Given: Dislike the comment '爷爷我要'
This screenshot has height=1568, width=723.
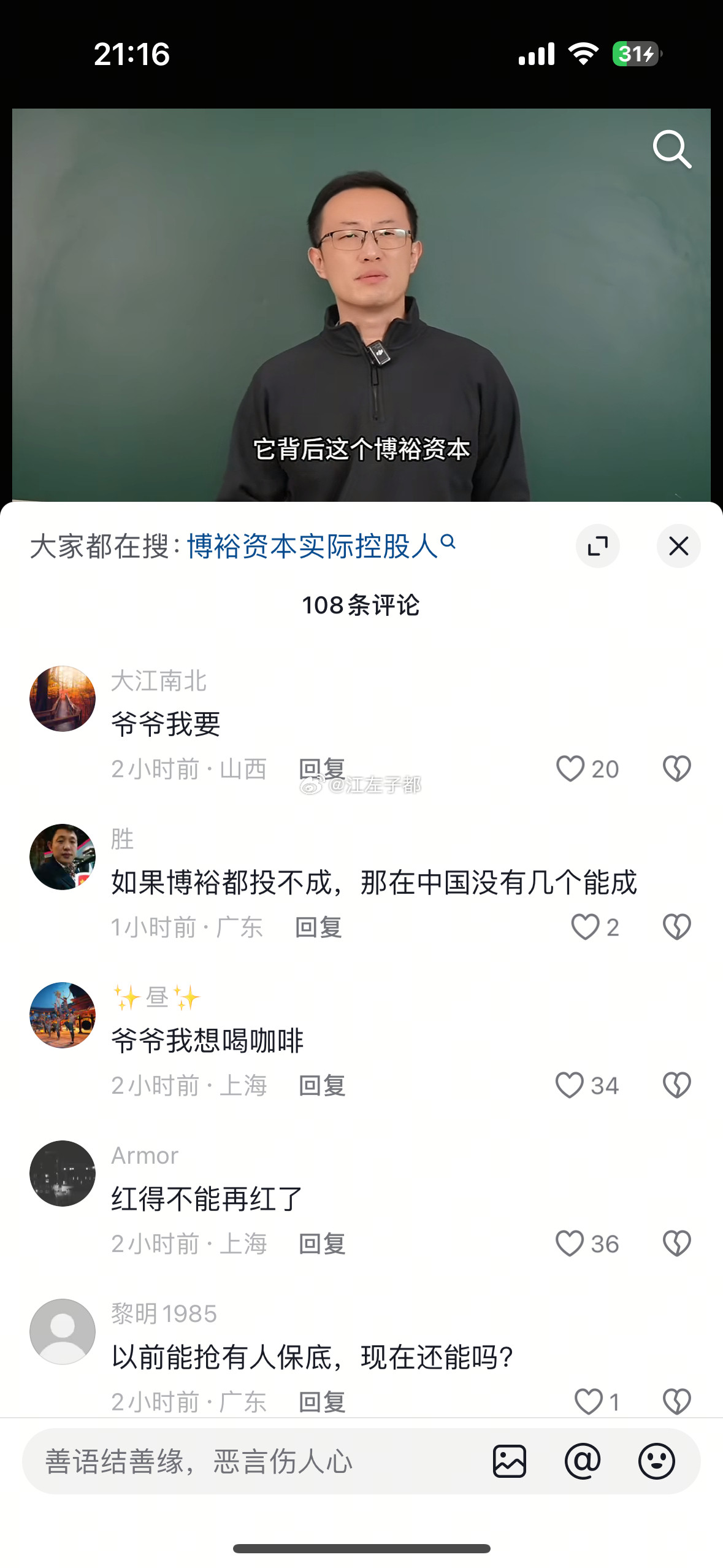Looking at the screenshot, I should click(676, 769).
